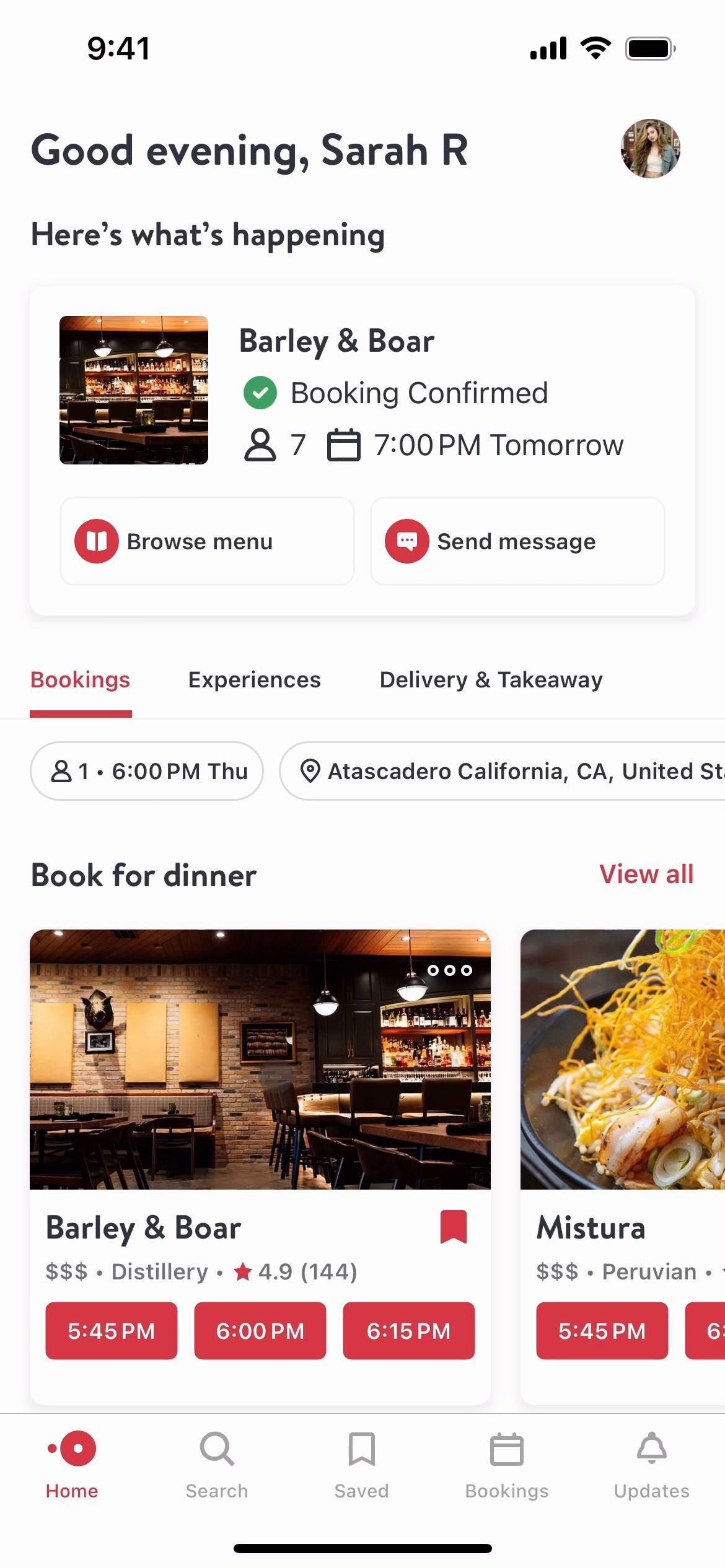The height and width of the screenshot is (1568, 725).
Task: Go to the Search tab
Action: point(217,1465)
